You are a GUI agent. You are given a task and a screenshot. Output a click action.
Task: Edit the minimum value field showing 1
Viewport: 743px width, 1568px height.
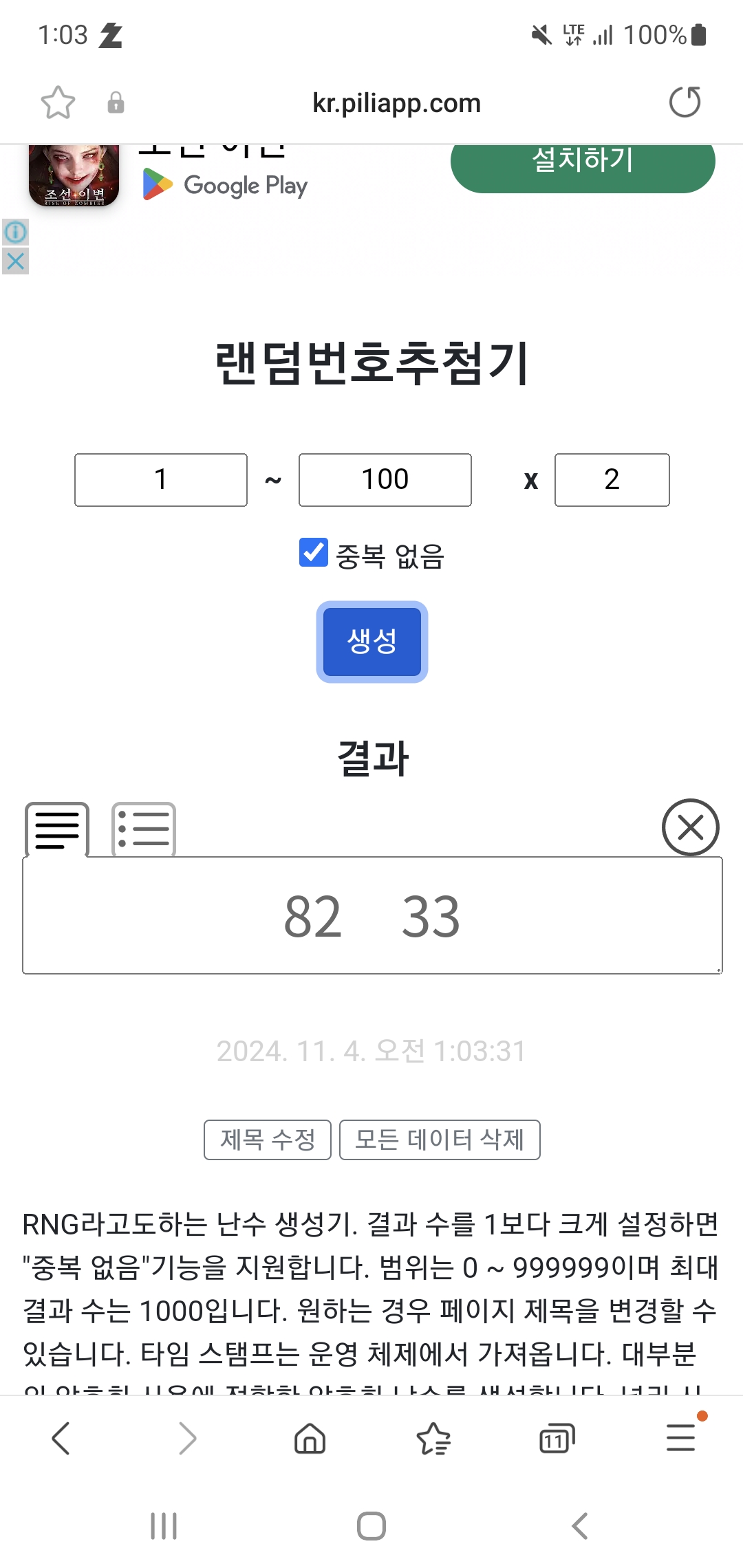coord(161,480)
